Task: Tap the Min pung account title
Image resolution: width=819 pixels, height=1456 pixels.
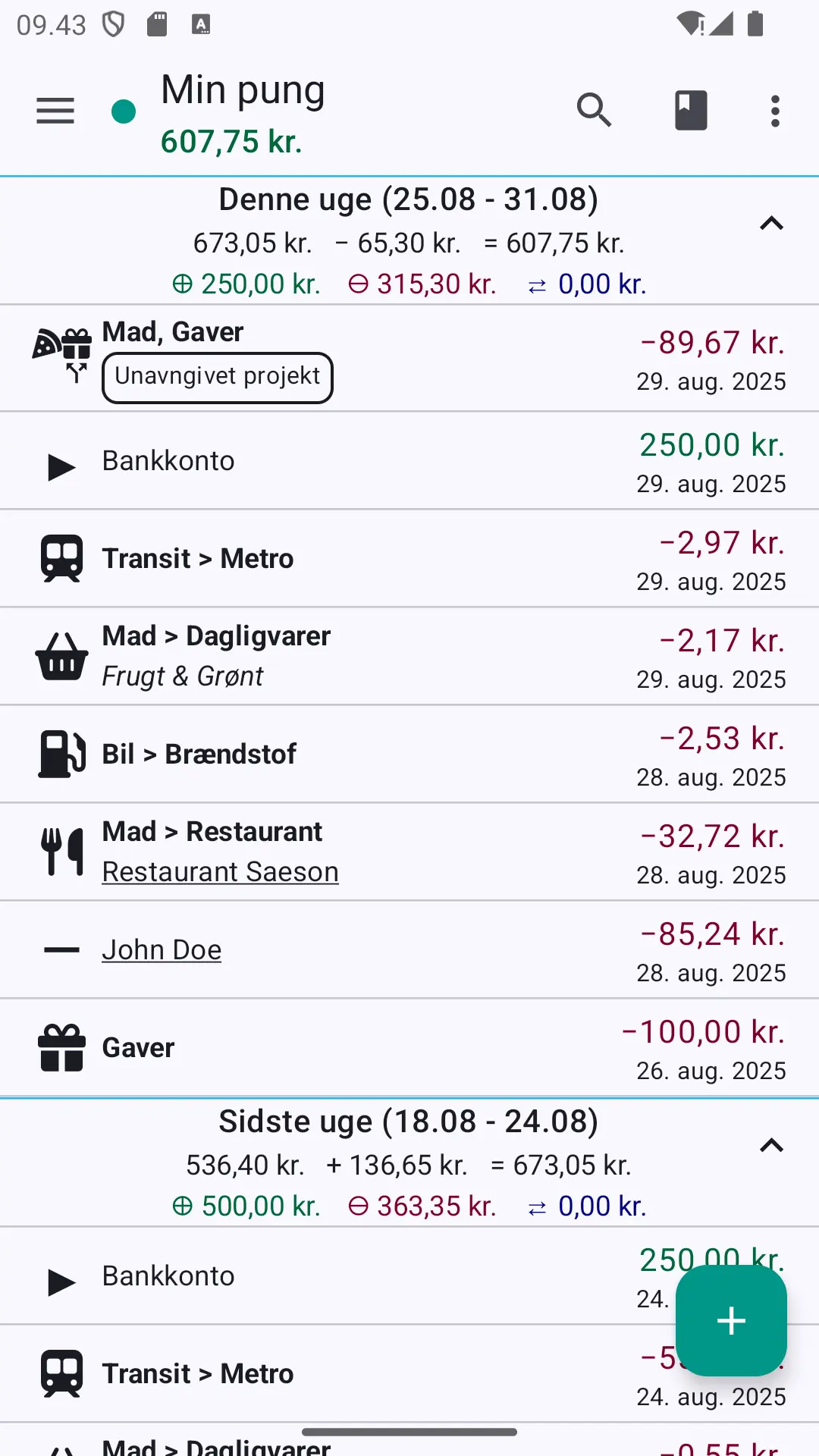Action: click(243, 90)
